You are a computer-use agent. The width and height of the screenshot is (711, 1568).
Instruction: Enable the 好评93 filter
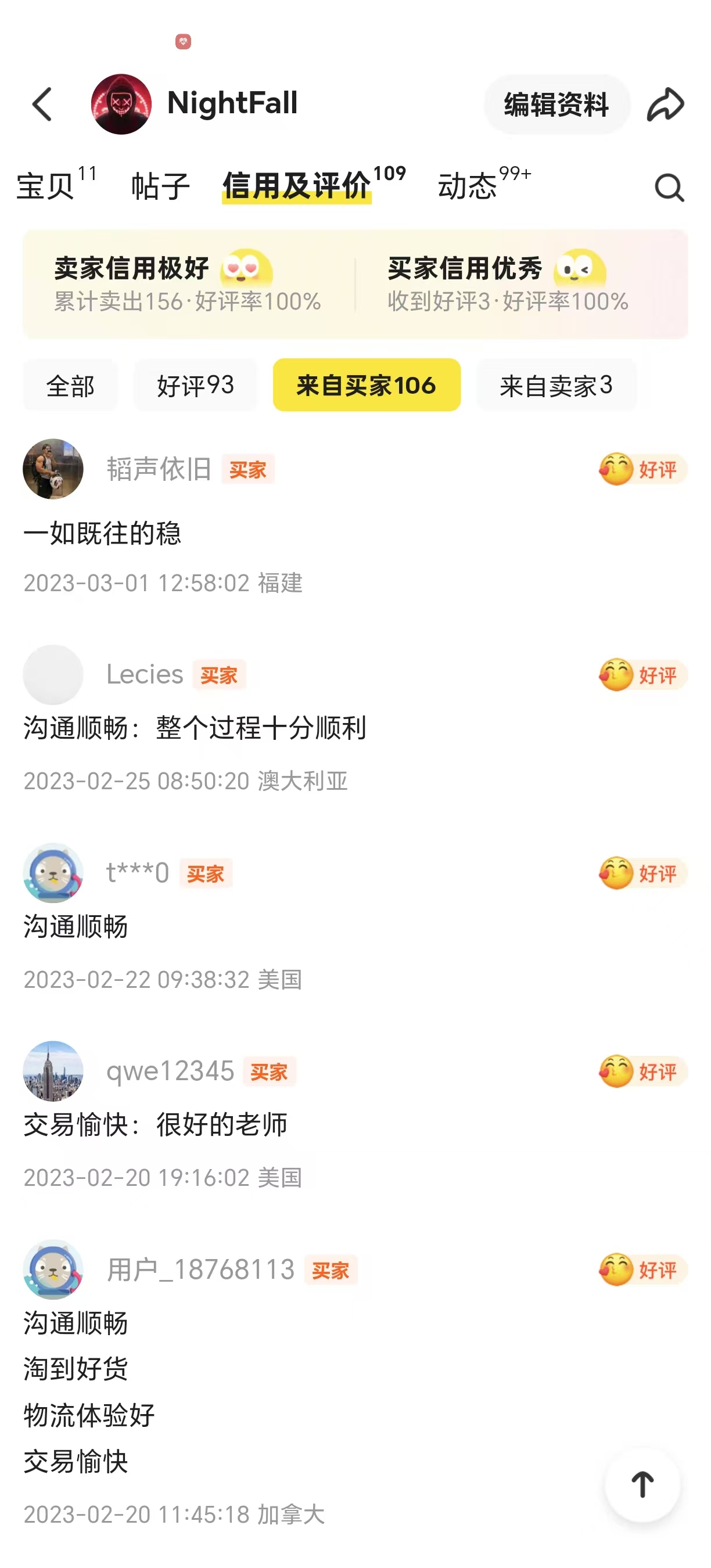tap(196, 384)
